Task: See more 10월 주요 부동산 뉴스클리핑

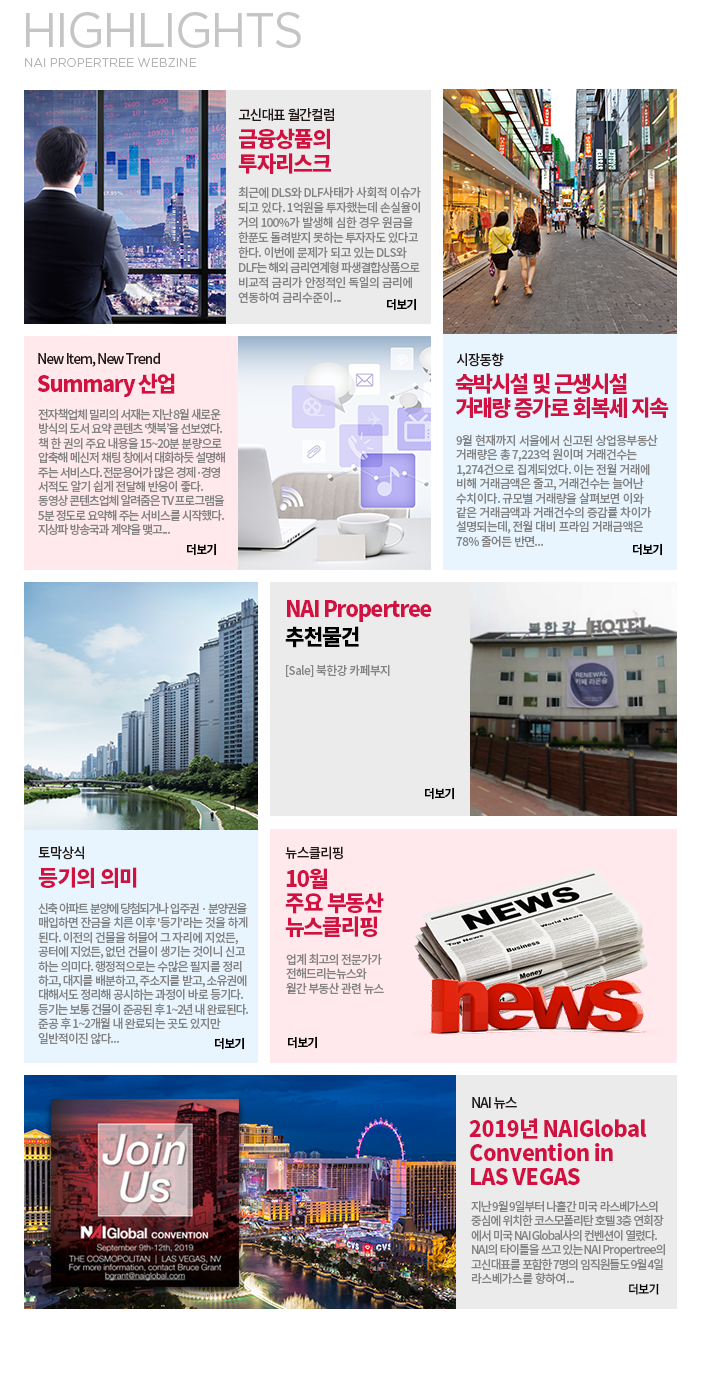Action: [x=302, y=1042]
